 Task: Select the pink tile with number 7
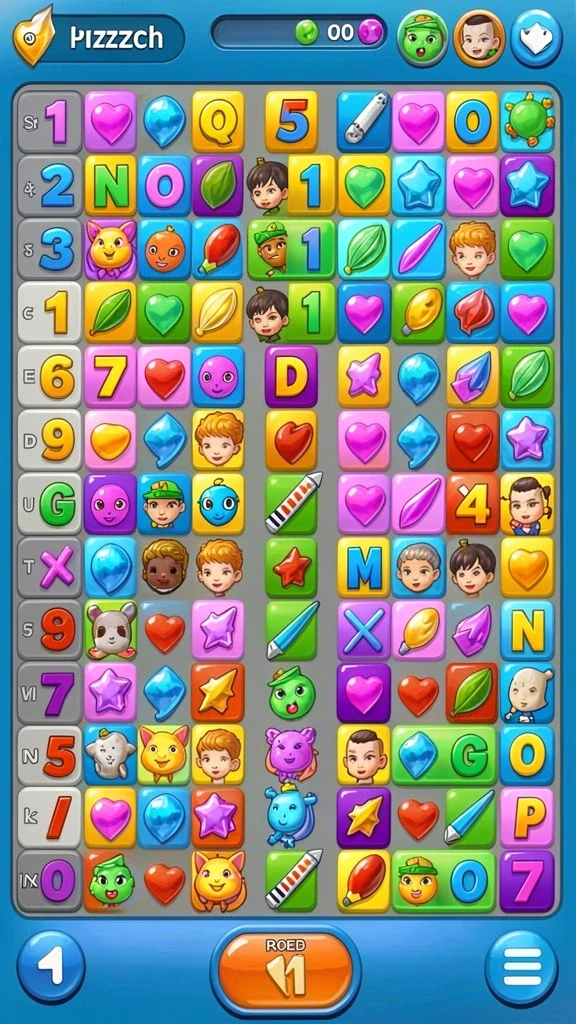tap(110, 377)
